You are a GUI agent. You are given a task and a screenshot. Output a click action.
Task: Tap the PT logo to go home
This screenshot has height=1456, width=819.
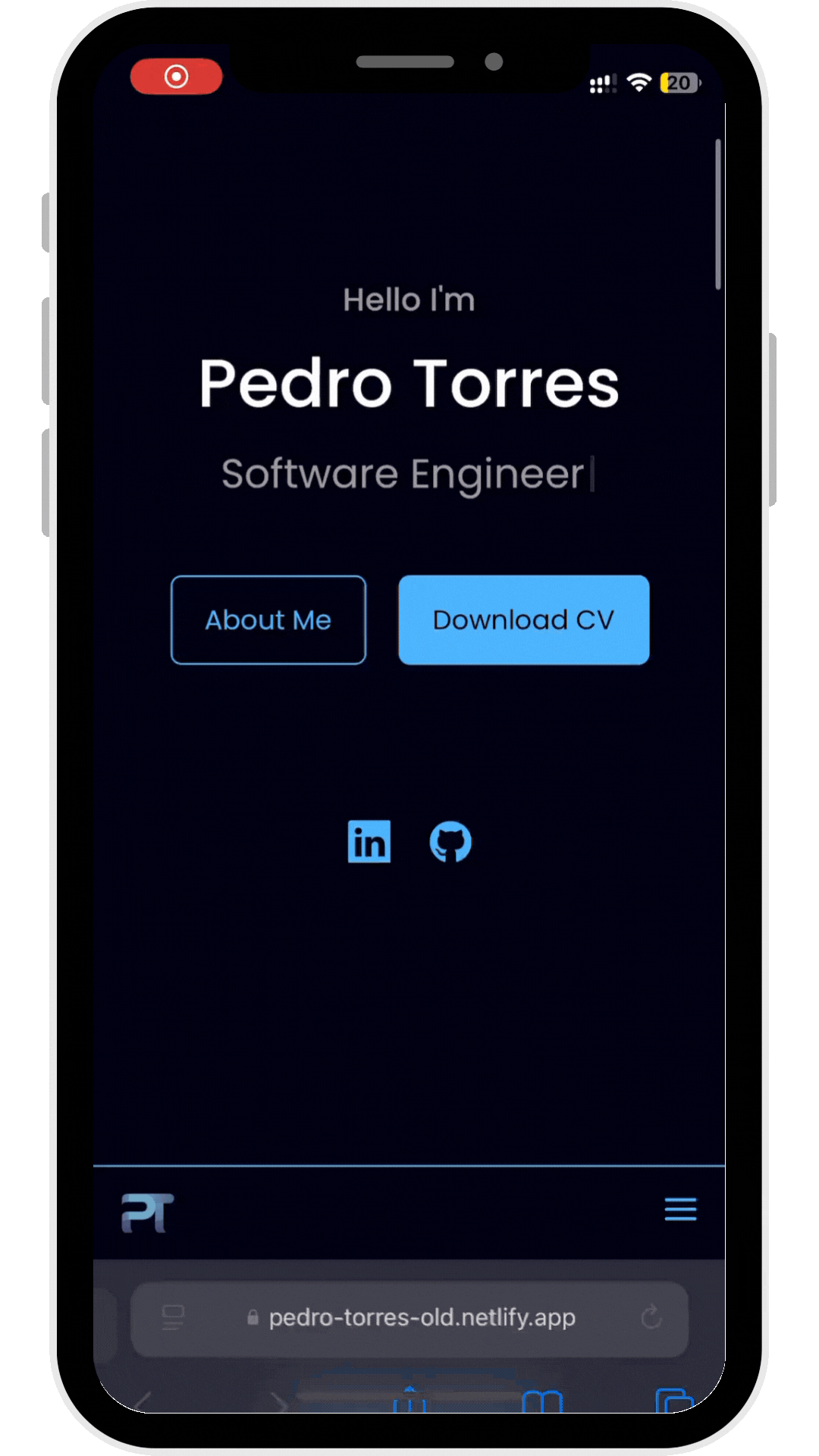click(x=148, y=1213)
